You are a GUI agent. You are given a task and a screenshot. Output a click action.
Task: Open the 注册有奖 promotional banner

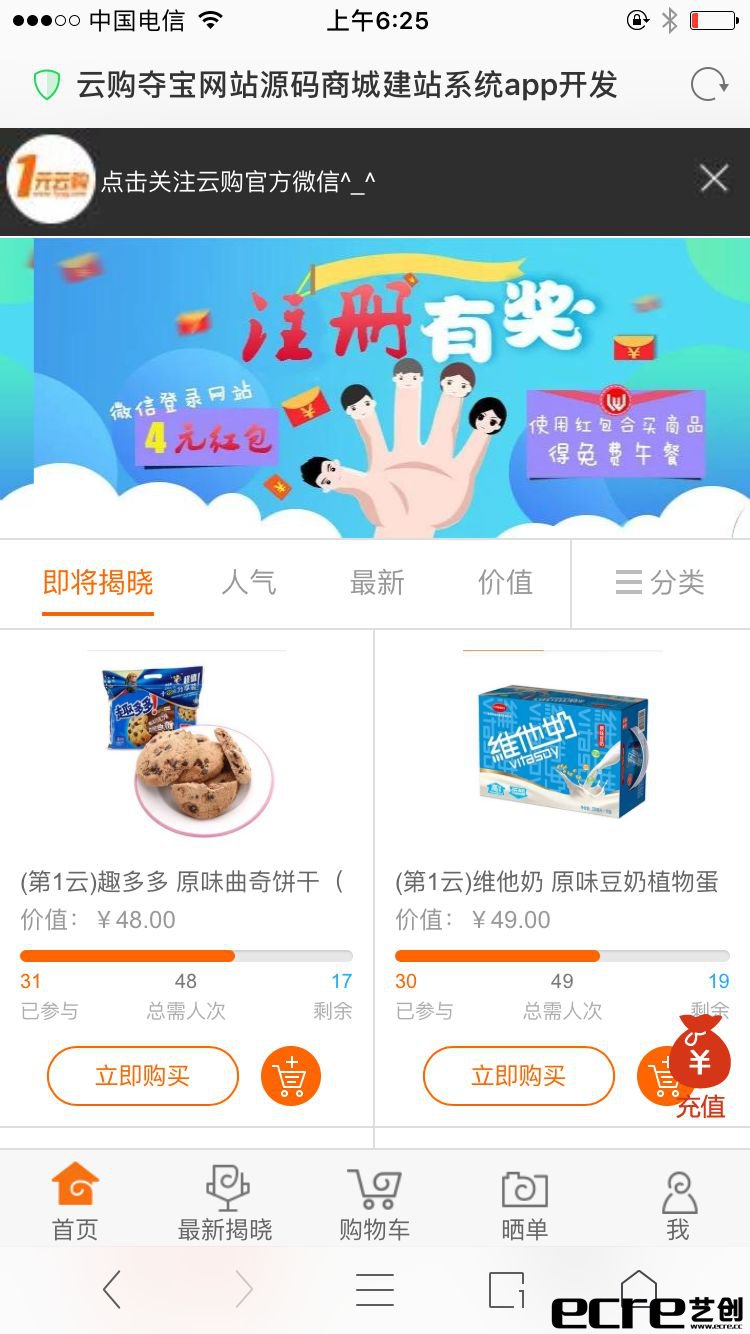(375, 388)
